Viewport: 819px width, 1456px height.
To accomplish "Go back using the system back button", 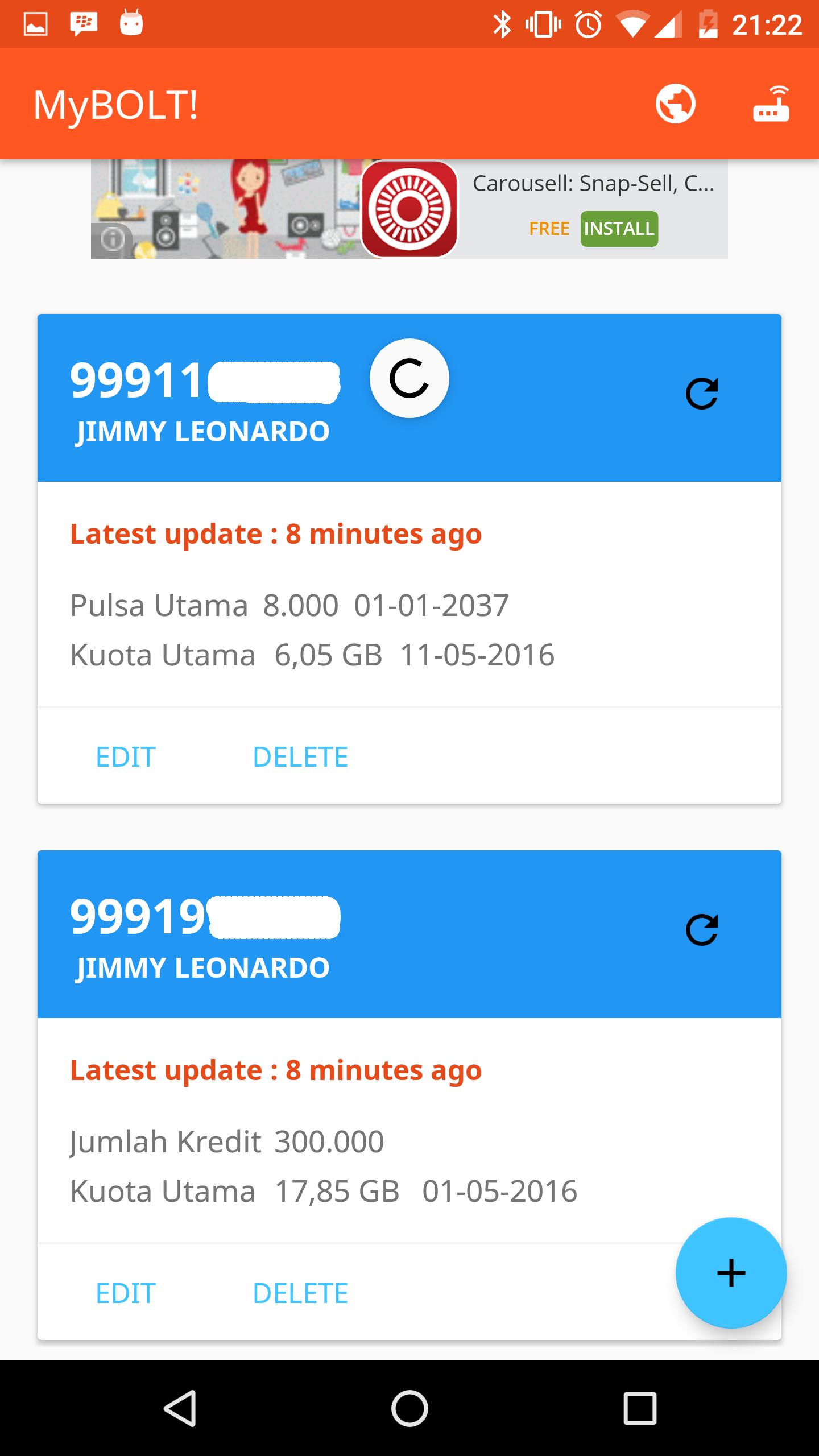I will tap(180, 1408).
